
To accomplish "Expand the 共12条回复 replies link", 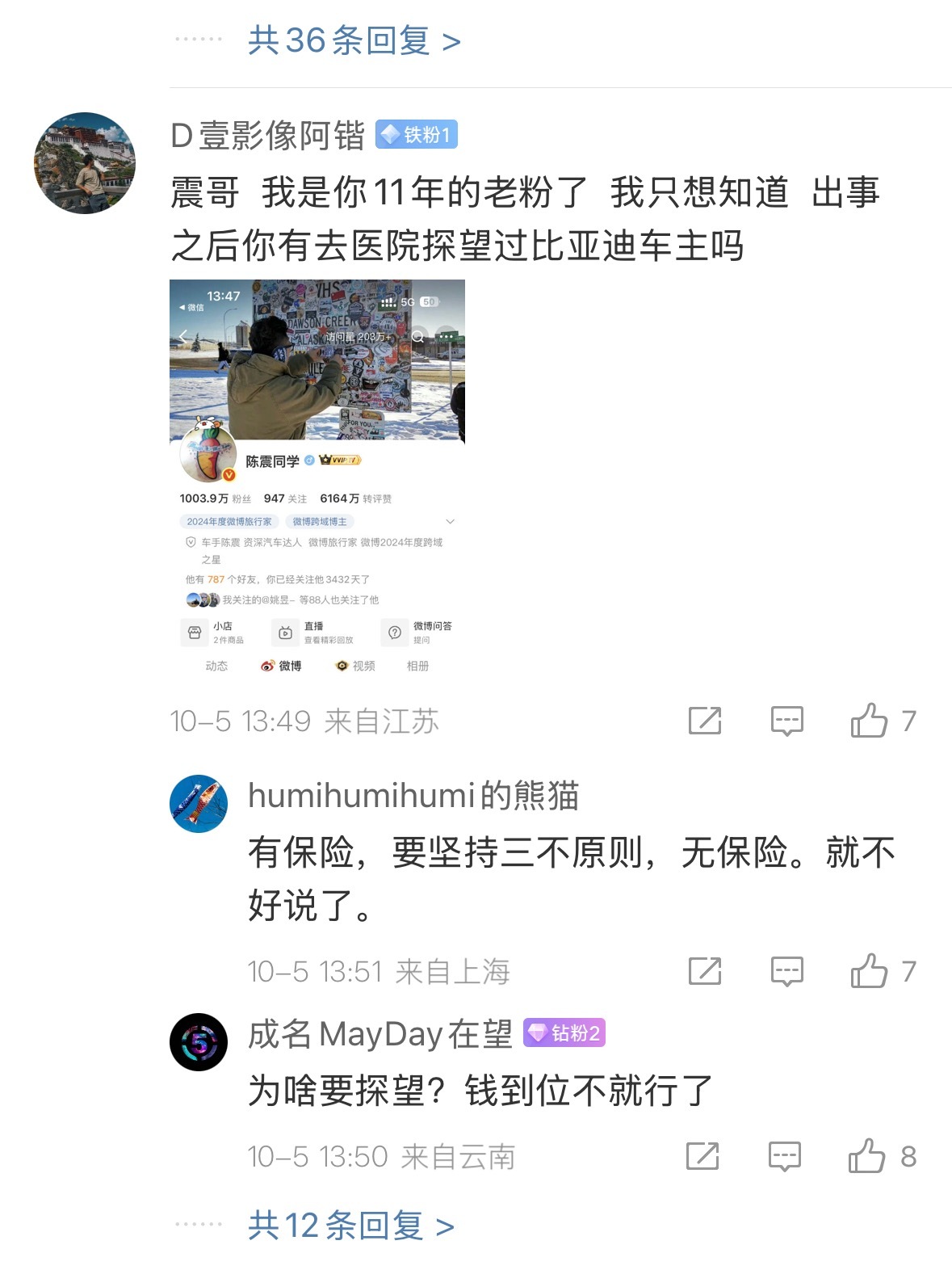I will pos(350,1226).
